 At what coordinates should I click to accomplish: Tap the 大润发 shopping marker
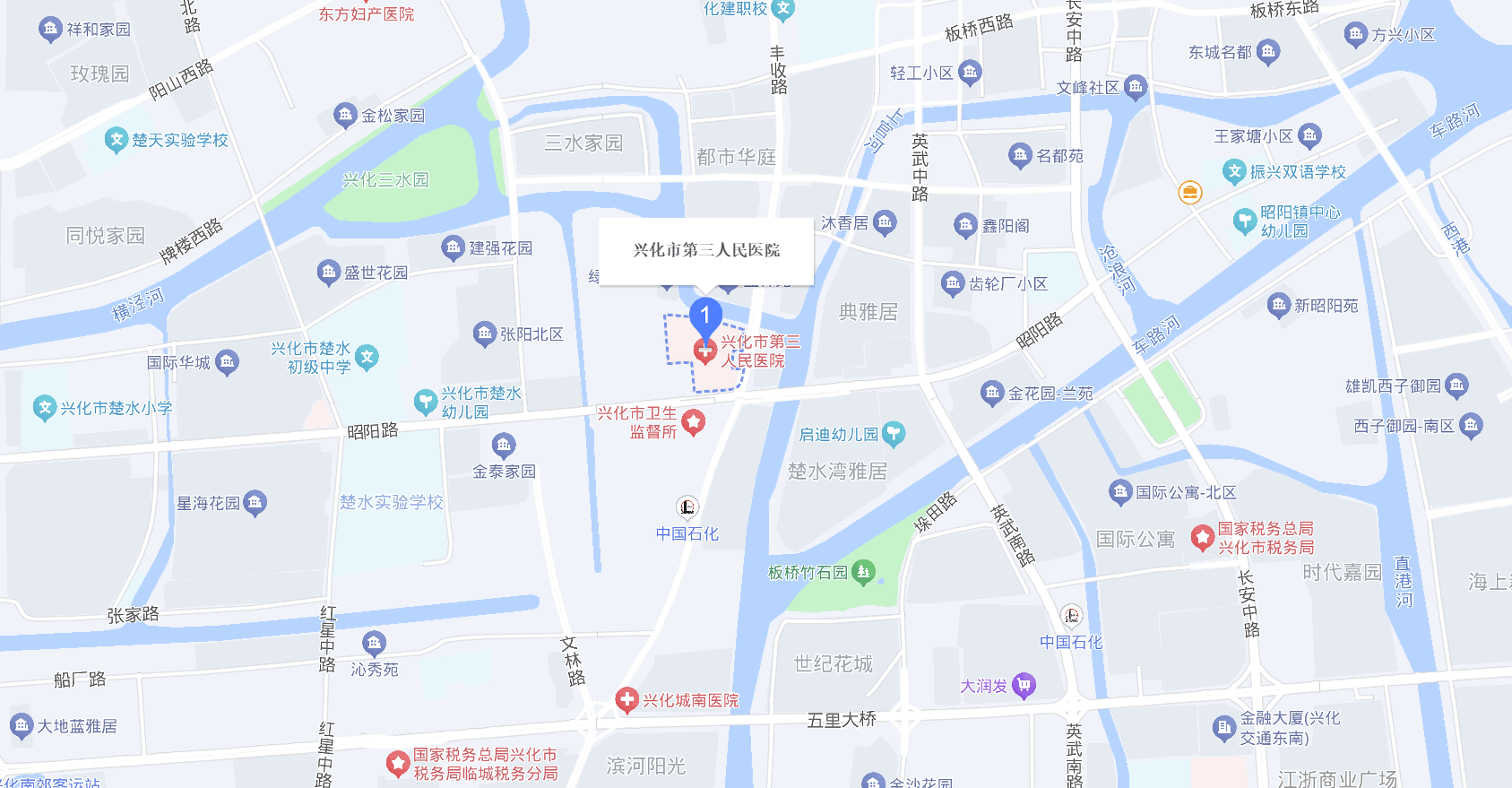point(1024,686)
